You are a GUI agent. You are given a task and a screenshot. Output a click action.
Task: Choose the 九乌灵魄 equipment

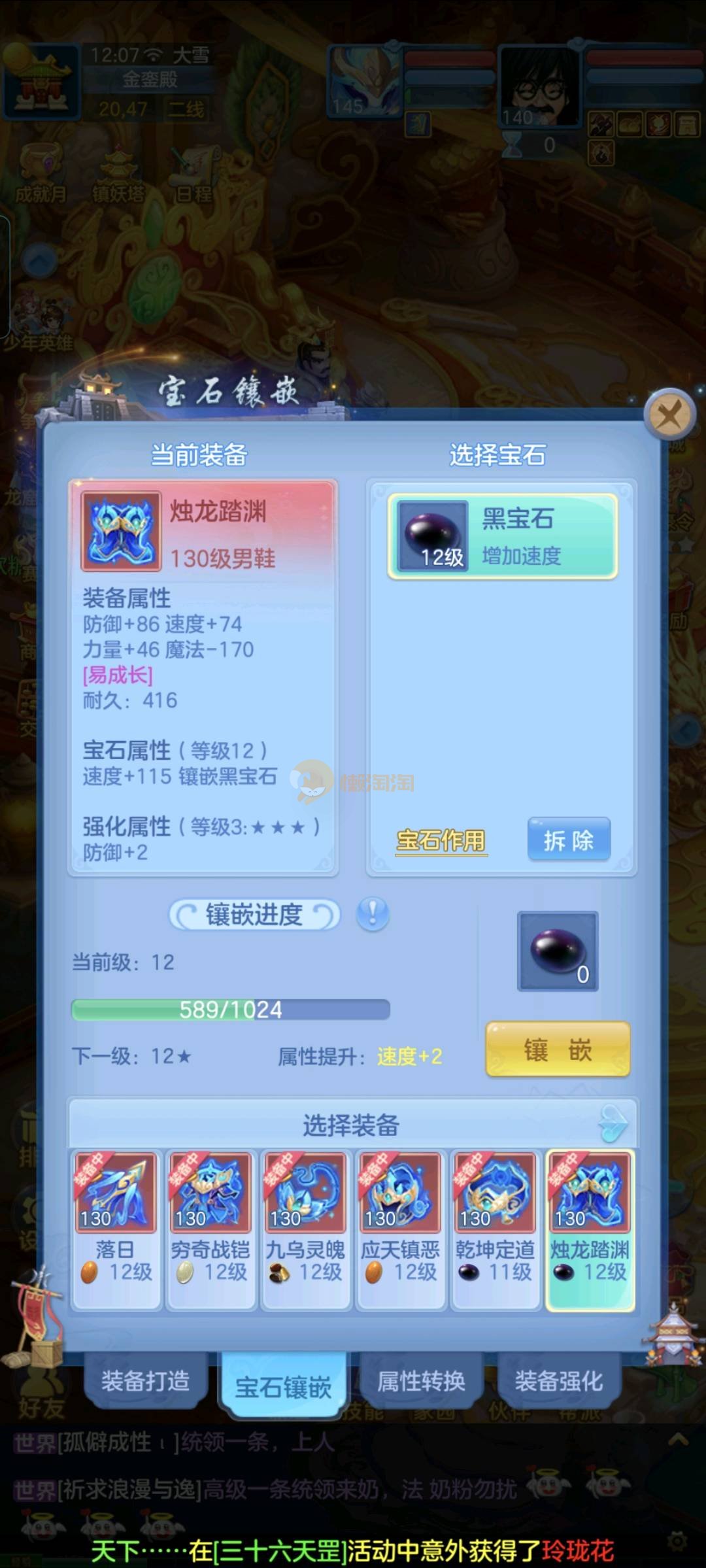[x=305, y=1229]
